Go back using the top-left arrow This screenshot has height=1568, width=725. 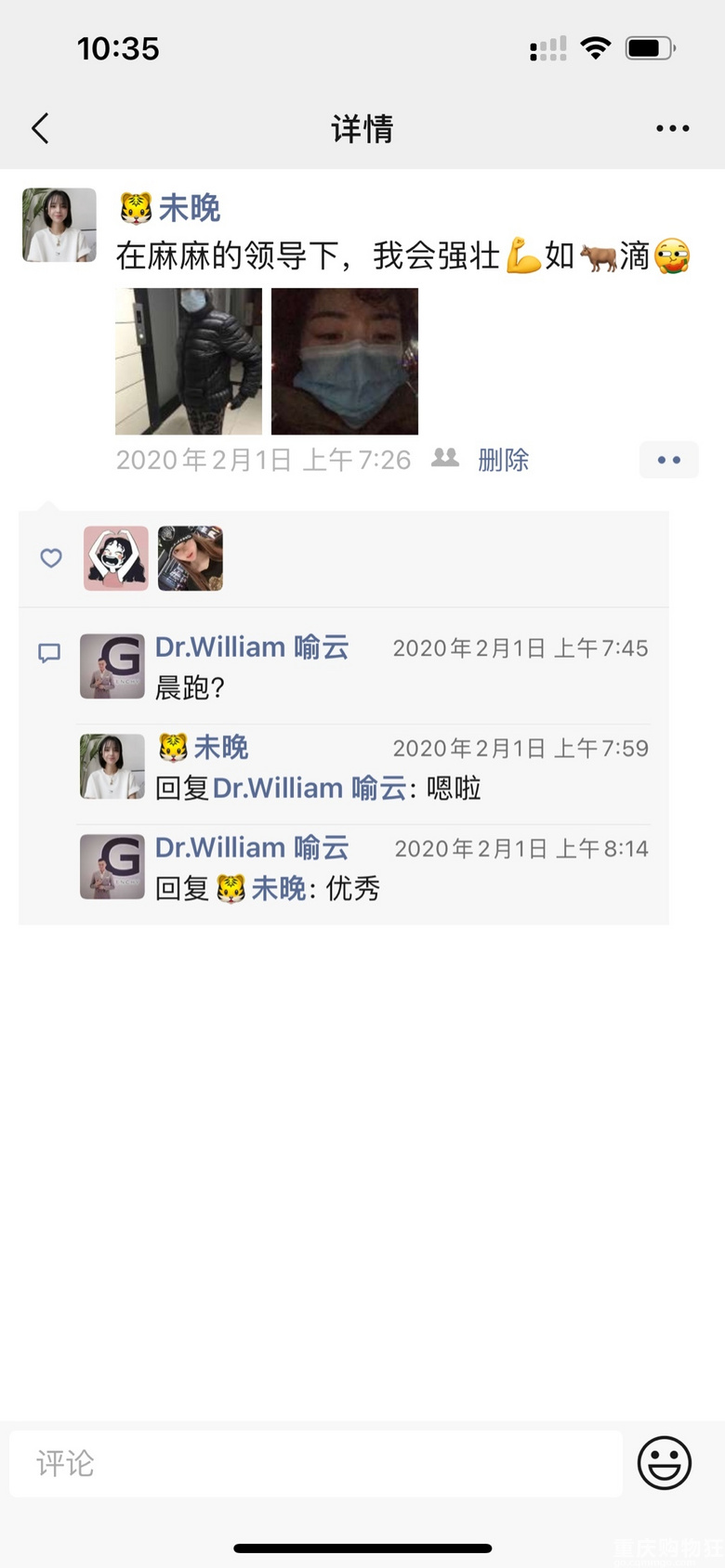pos(40,128)
